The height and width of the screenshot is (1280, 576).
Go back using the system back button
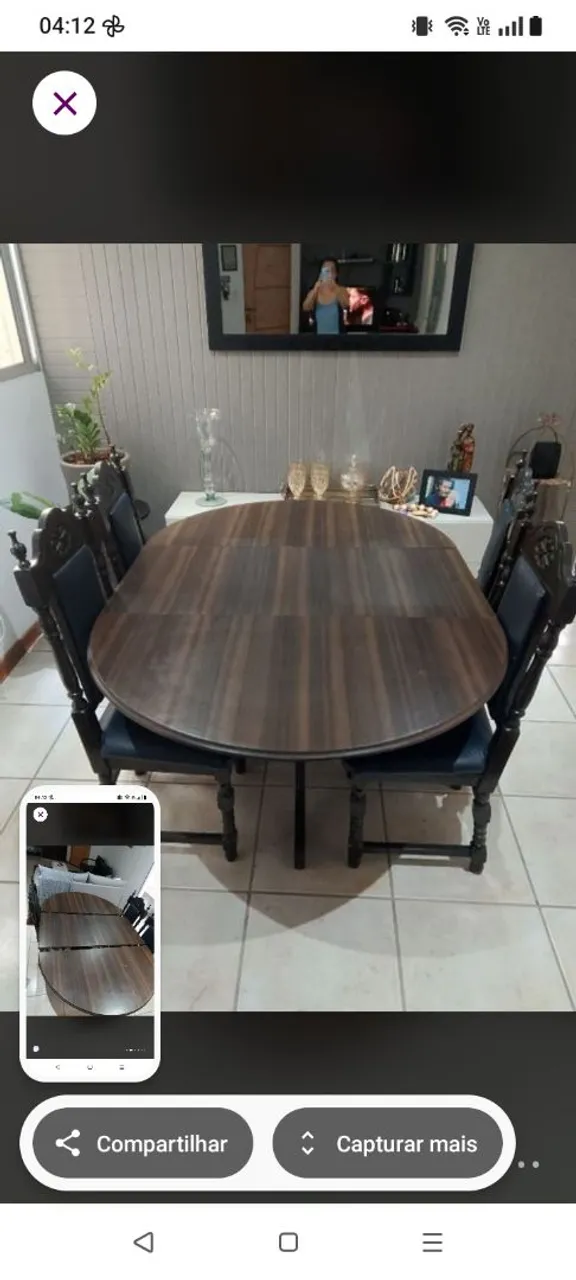(x=143, y=1242)
